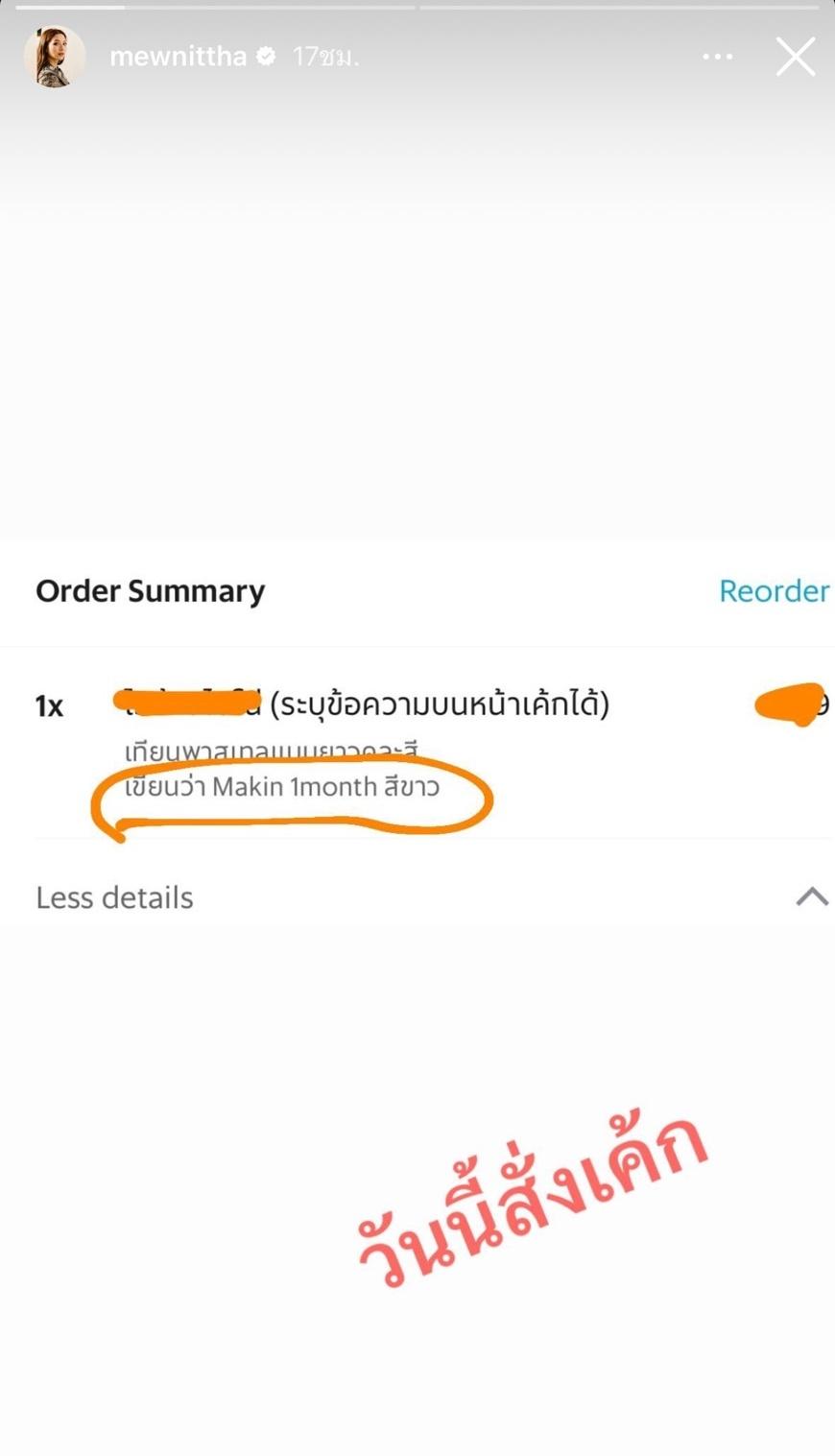Close the story viewer
This screenshot has width=835, height=1456.
(x=795, y=57)
